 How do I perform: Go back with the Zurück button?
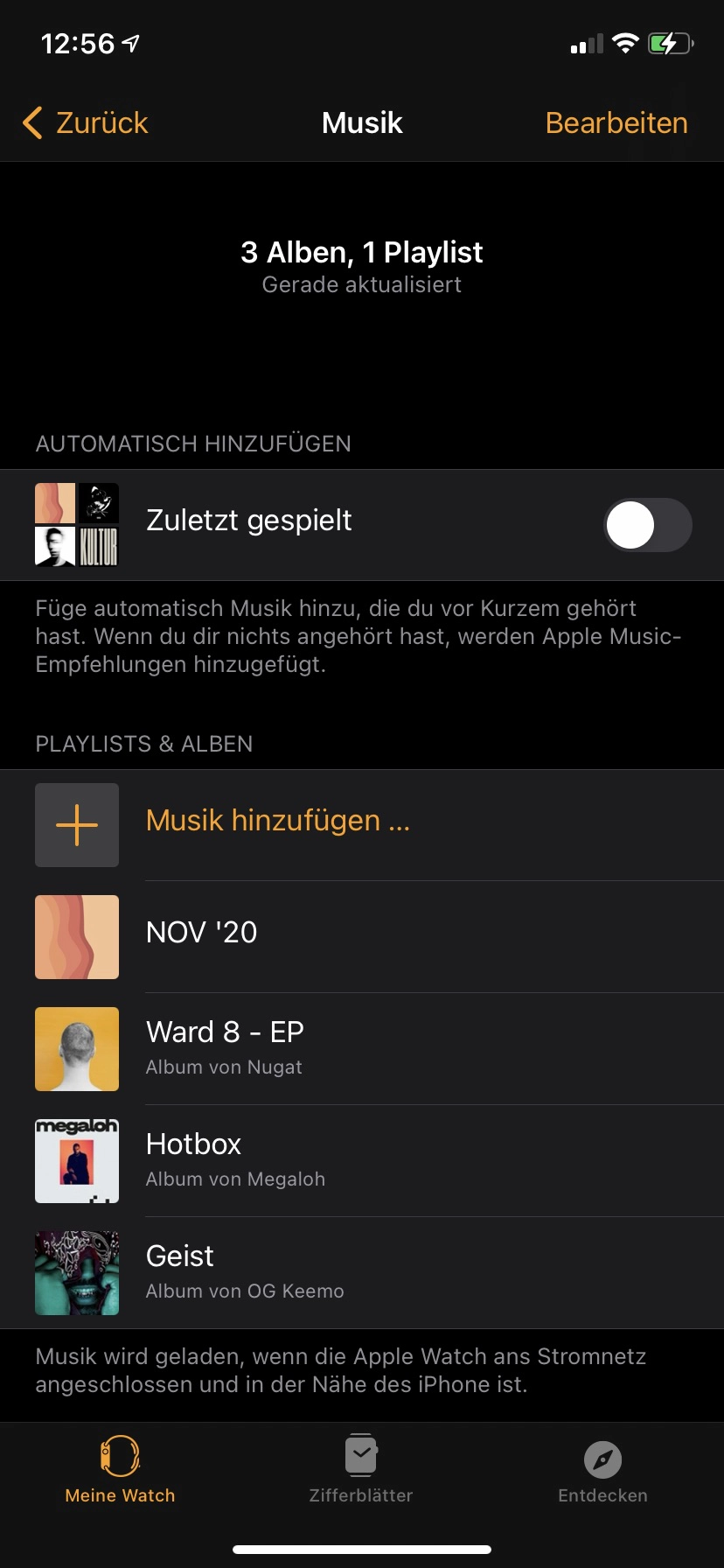click(86, 123)
